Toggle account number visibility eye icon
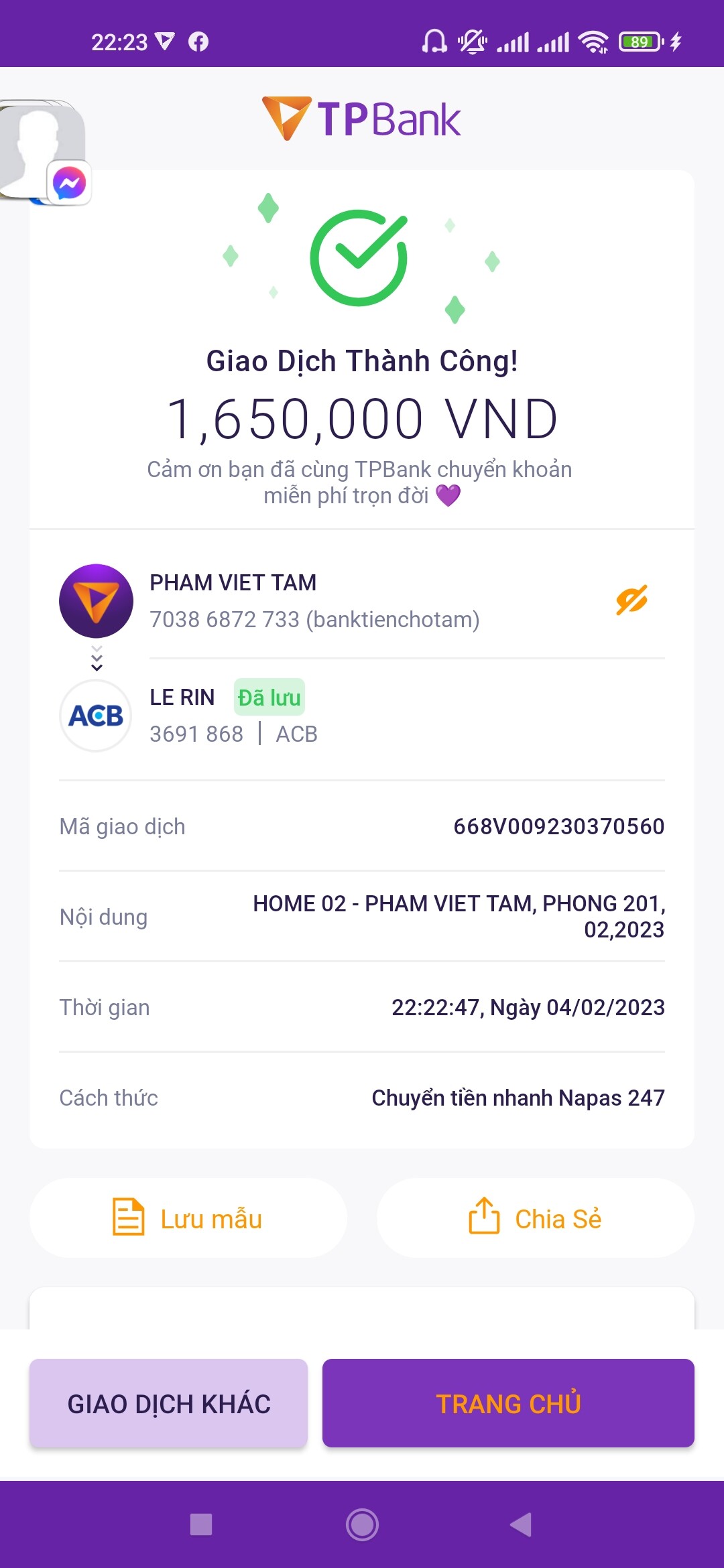Viewport: 724px width, 1568px height. point(631,600)
